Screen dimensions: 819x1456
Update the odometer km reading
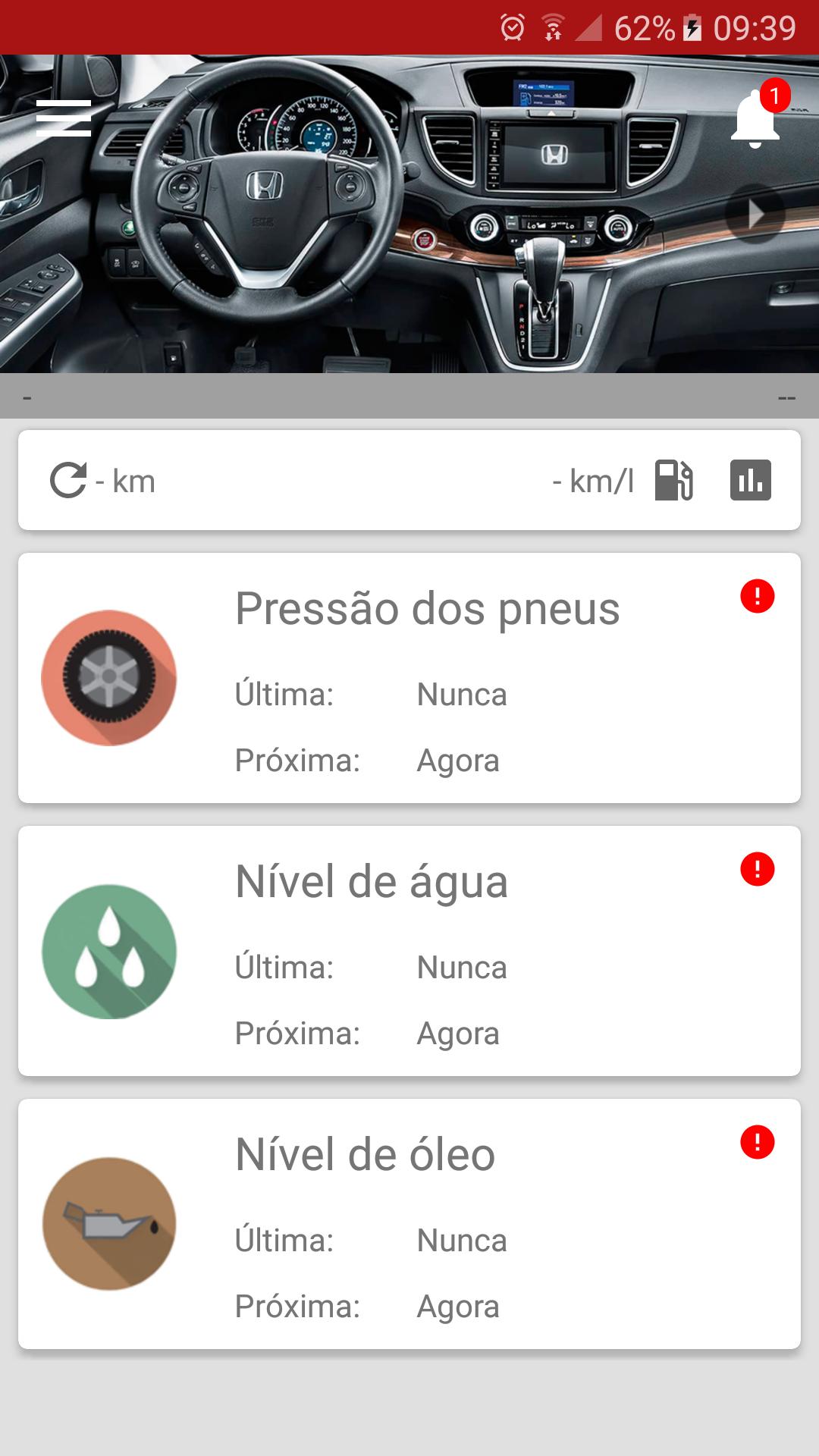pos(69,481)
